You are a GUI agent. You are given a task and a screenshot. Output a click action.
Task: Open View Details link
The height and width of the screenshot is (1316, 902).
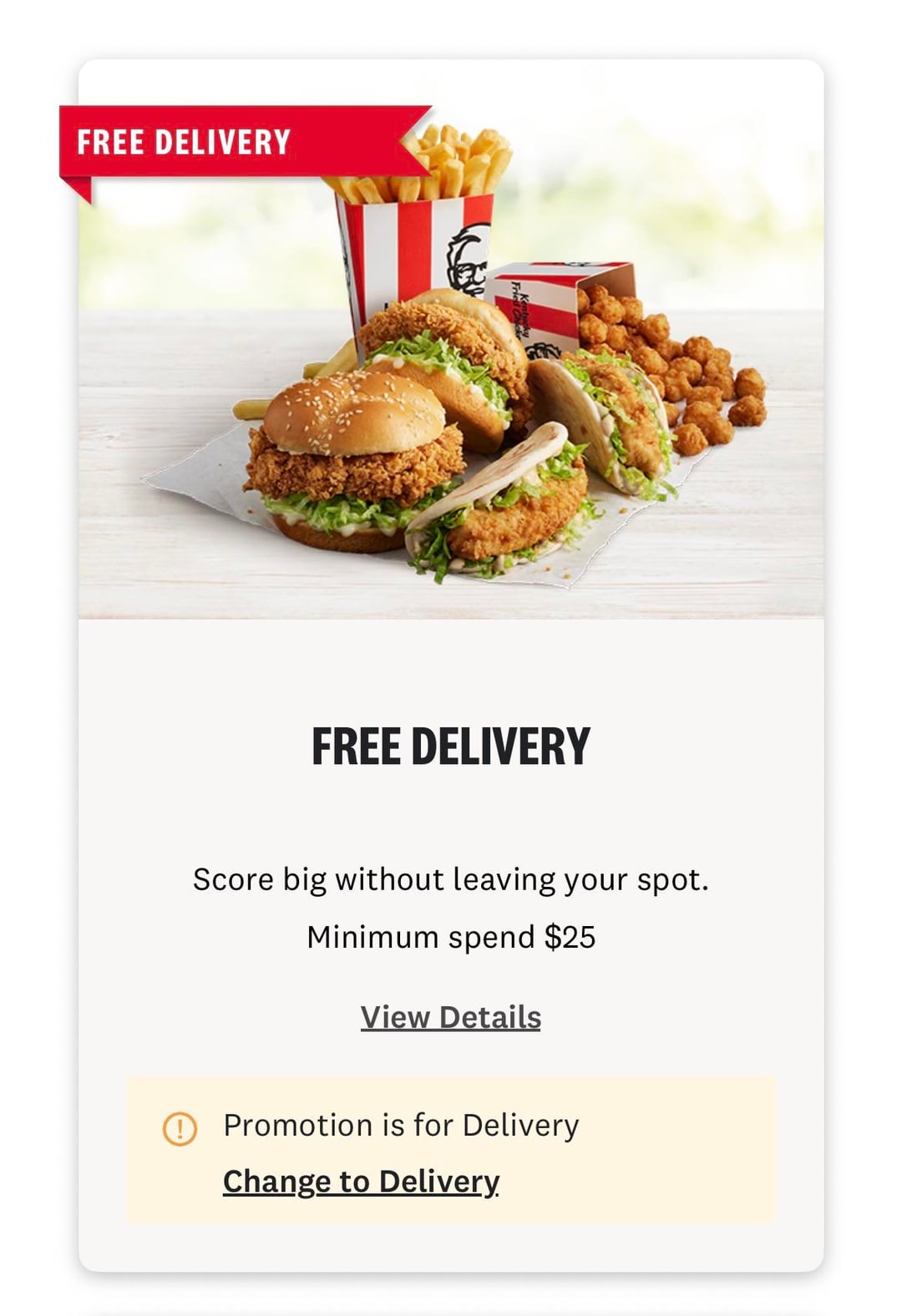450,1017
